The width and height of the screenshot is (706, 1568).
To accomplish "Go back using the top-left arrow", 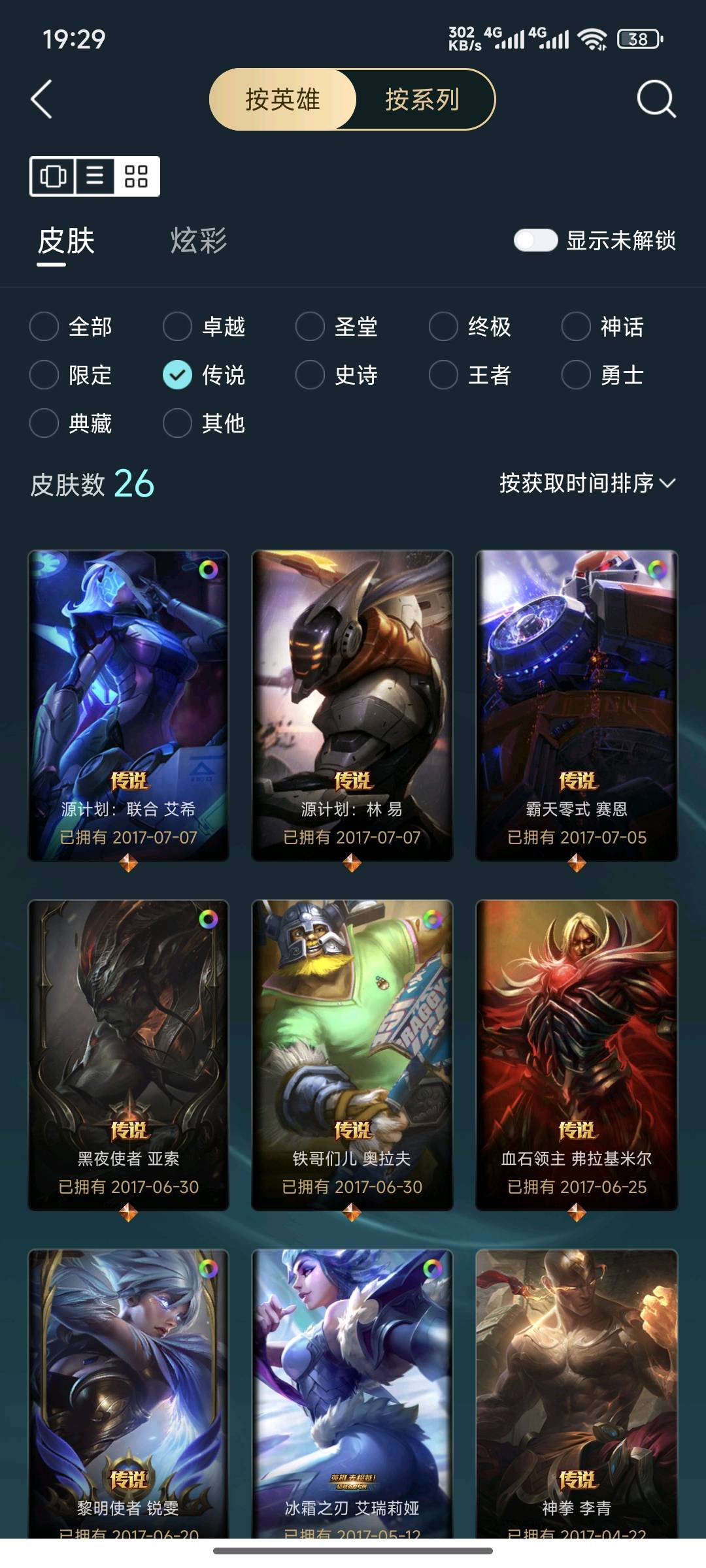I will pyautogui.click(x=42, y=100).
